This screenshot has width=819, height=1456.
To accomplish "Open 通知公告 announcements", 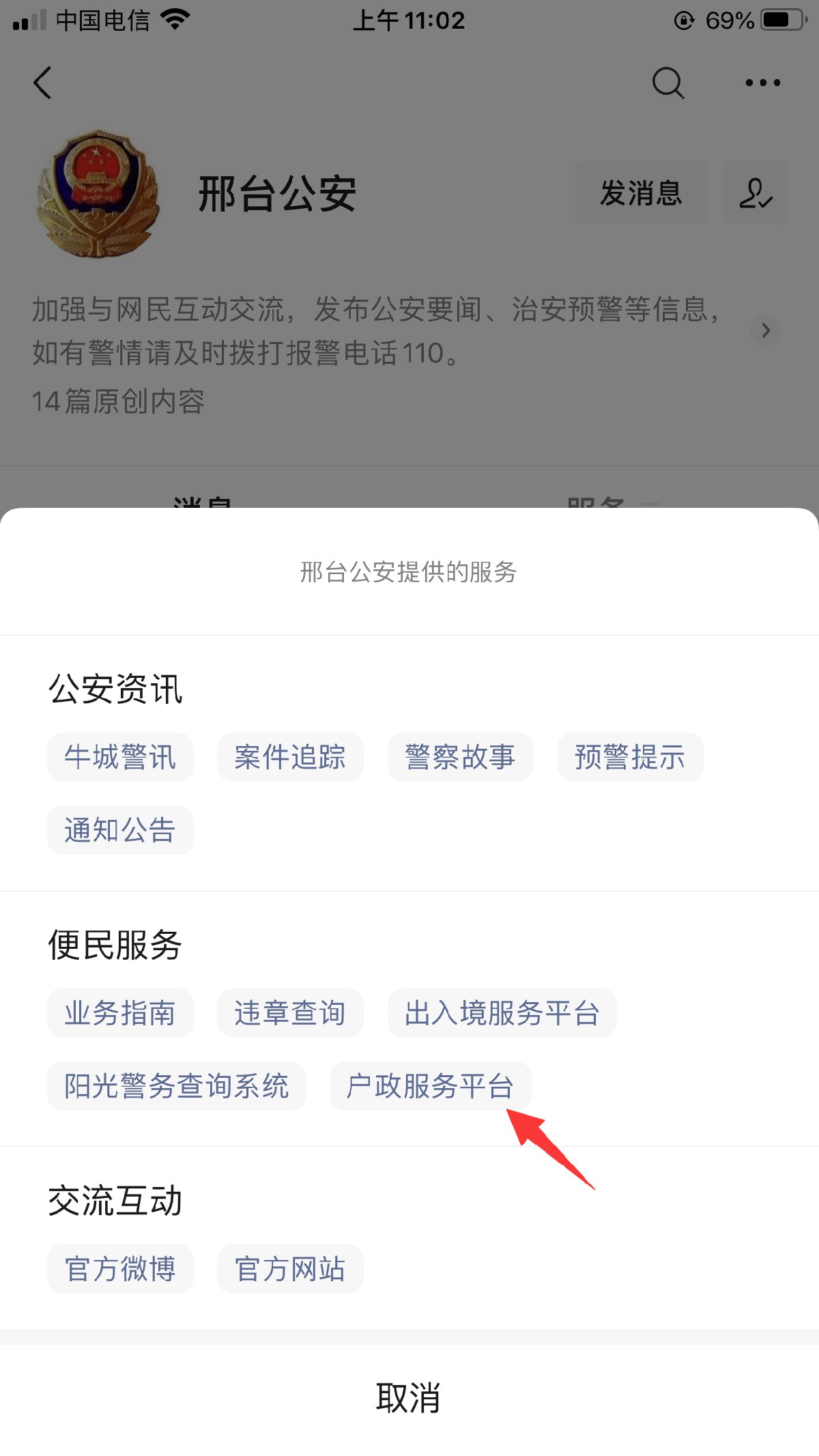I will tap(120, 830).
